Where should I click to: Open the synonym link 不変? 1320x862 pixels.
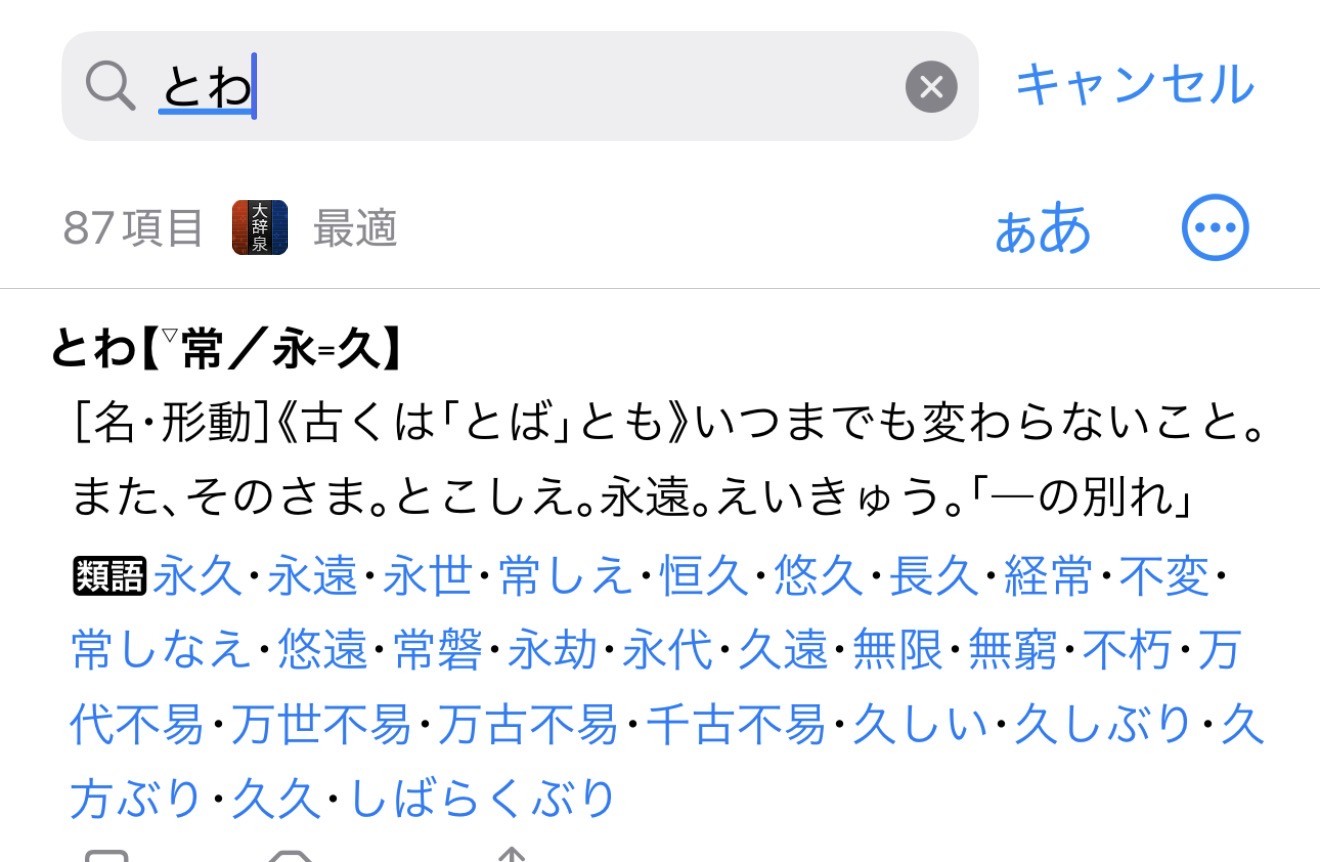click(x=1164, y=577)
